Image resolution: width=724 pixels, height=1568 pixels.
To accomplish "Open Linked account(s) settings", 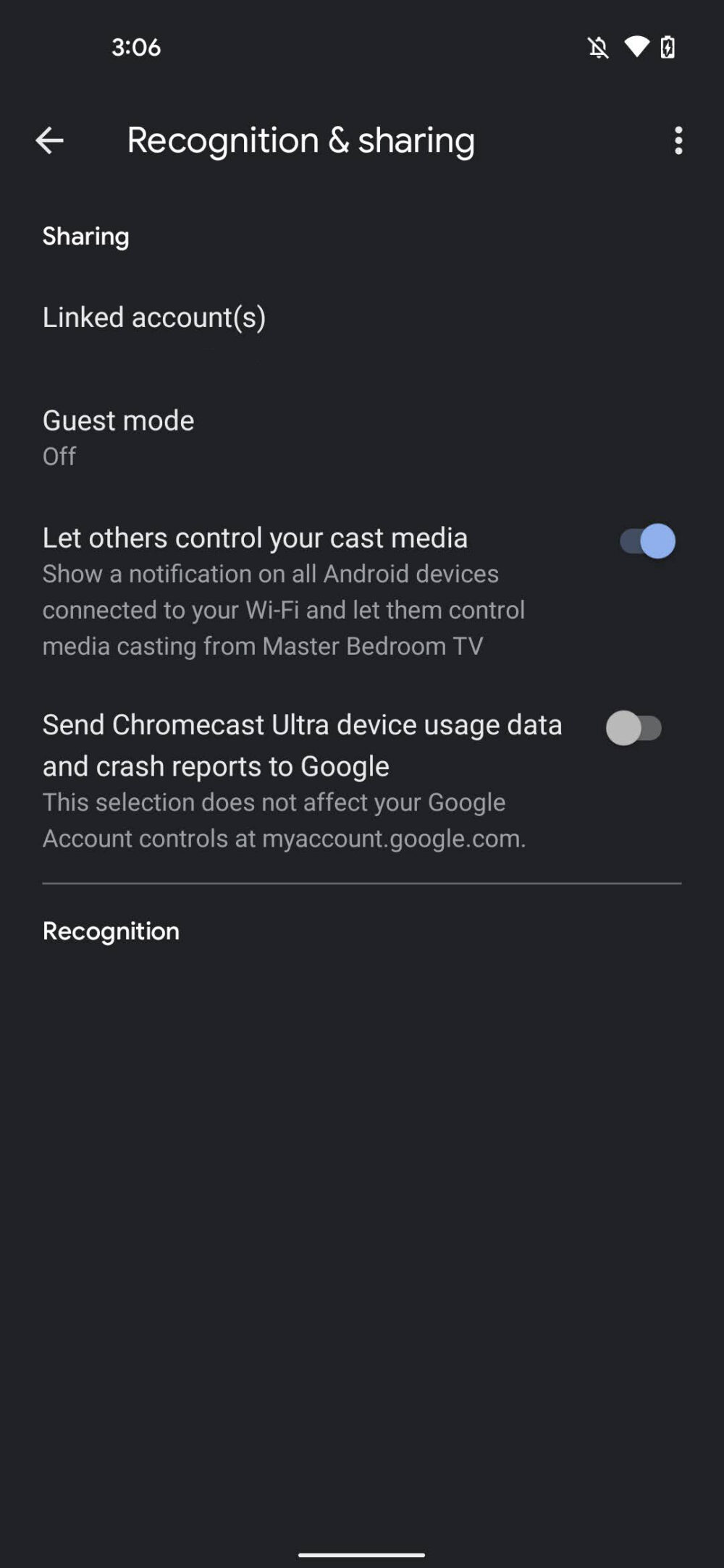I will (154, 318).
